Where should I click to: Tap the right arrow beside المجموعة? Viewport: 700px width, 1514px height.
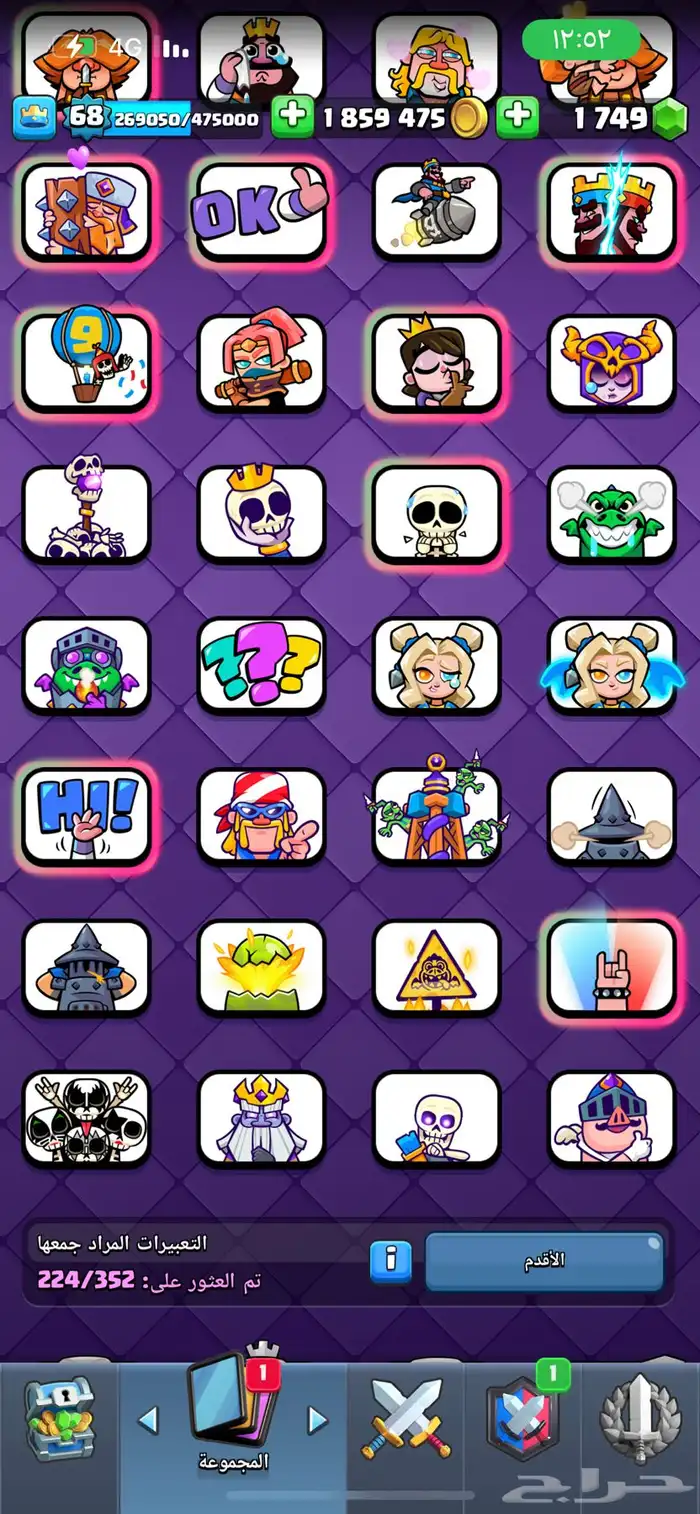[x=317, y=1420]
